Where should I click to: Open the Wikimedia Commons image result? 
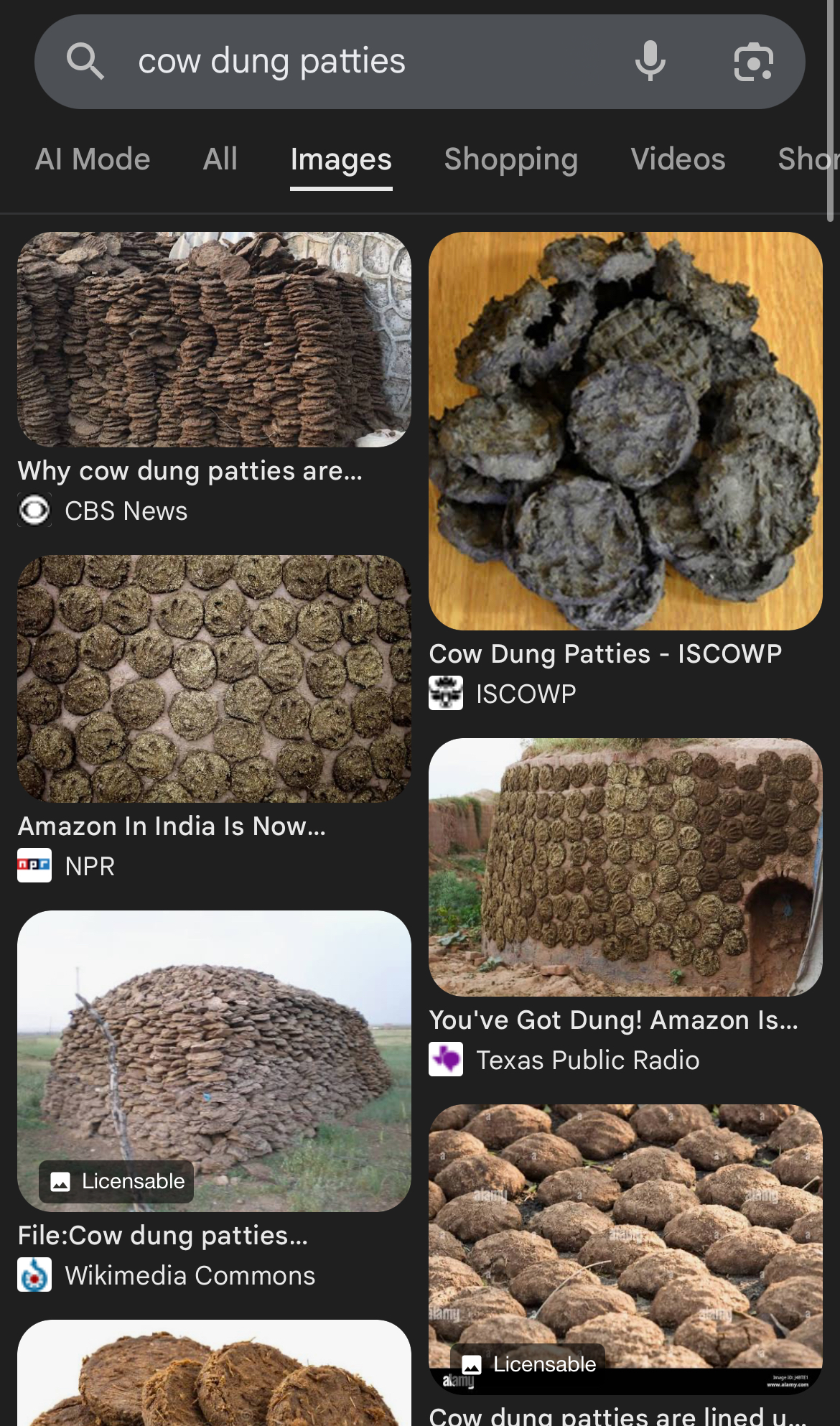[x=214, y=1061]
